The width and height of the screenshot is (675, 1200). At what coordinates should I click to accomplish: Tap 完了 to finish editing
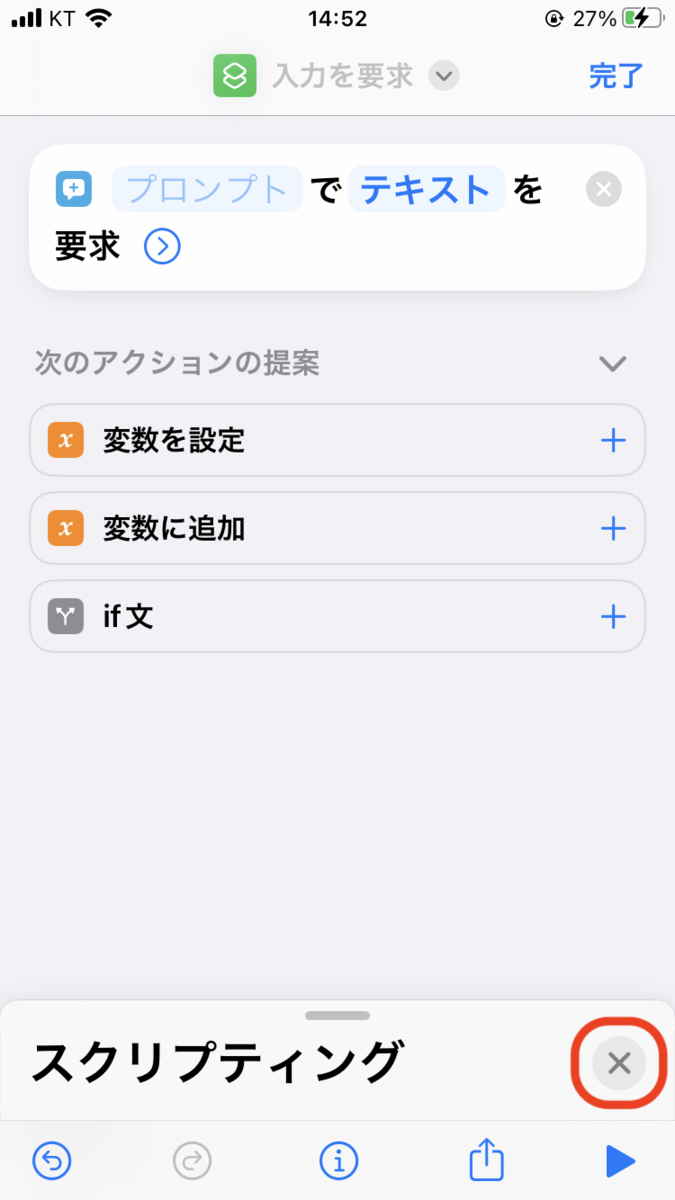click(616, 76)
